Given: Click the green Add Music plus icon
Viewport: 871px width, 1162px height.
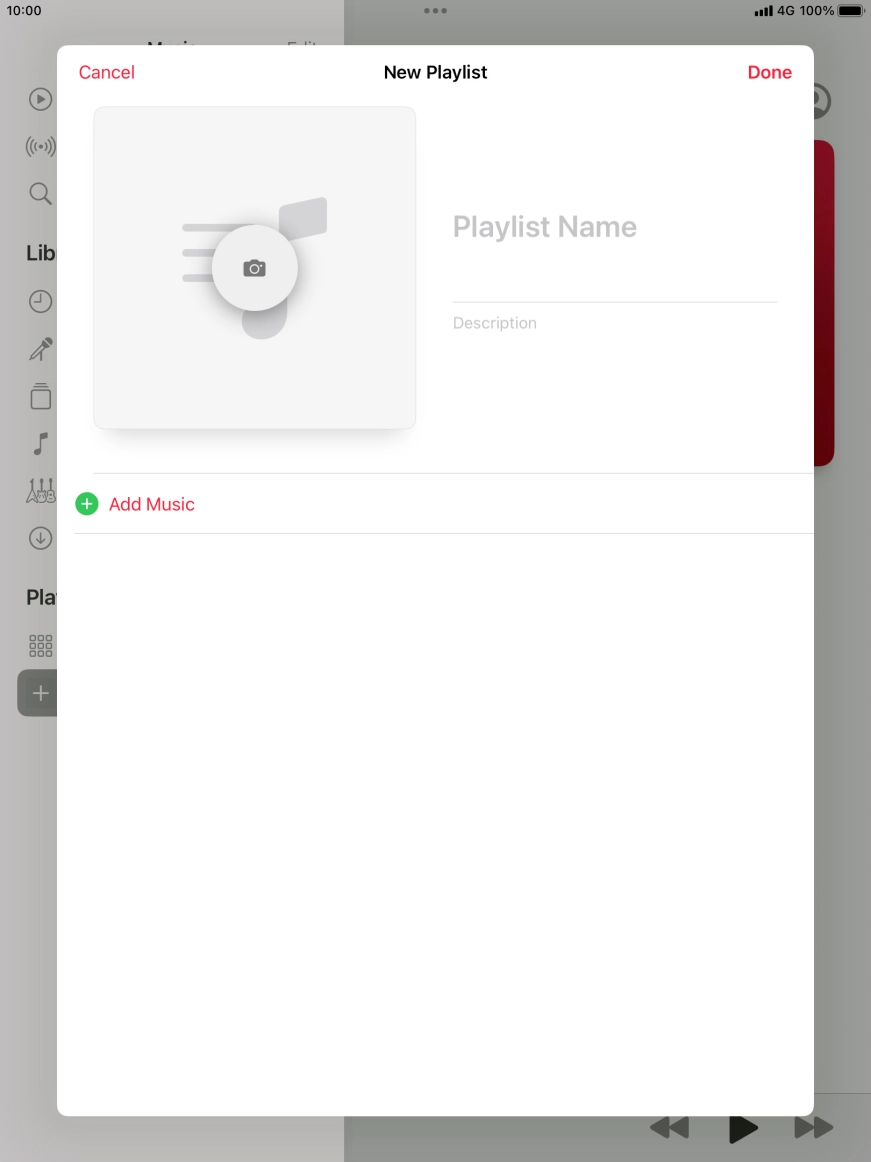Looking at the screenshot, I should [87, 504].
